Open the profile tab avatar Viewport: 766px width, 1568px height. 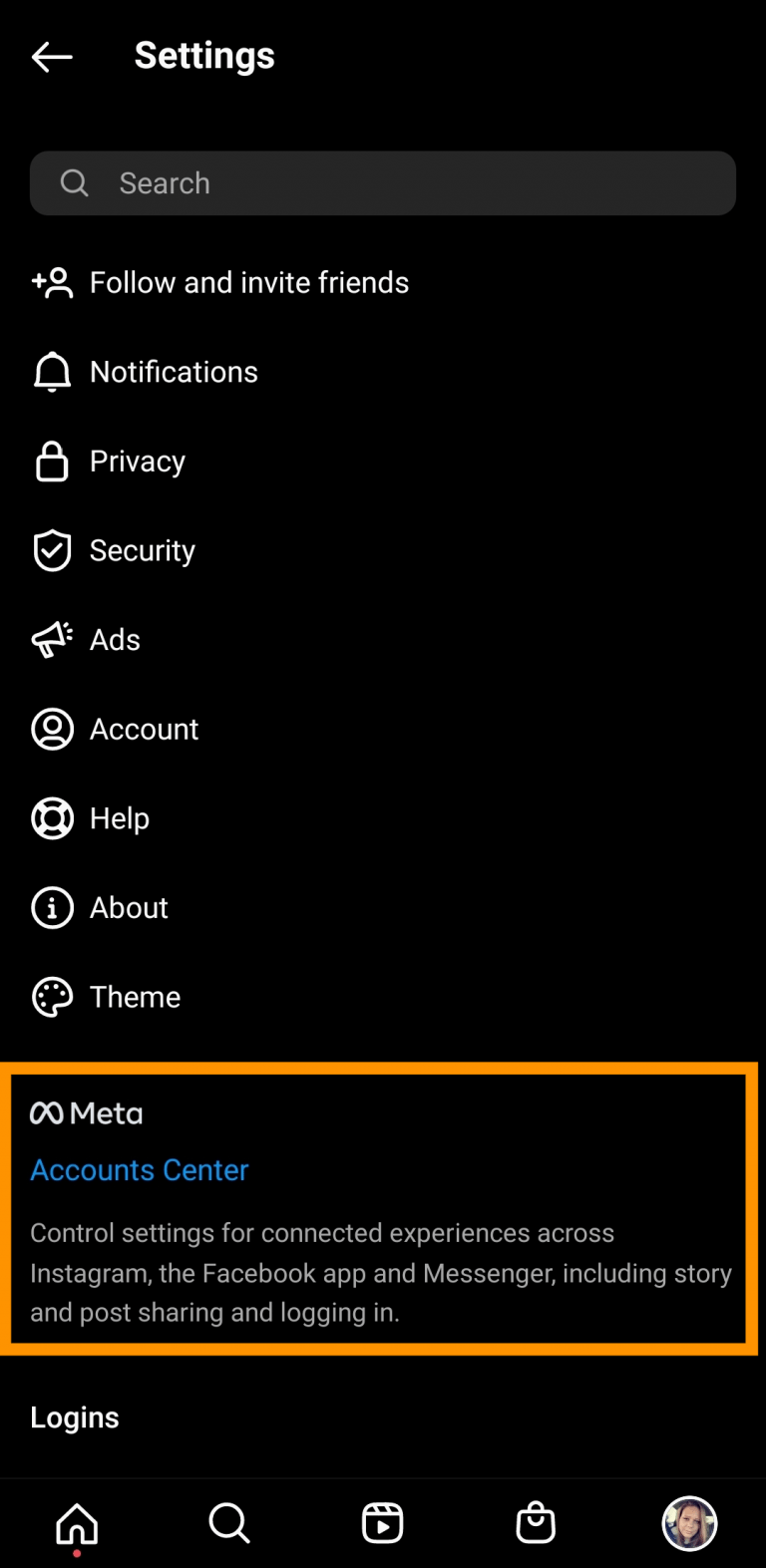(689, 1523)
